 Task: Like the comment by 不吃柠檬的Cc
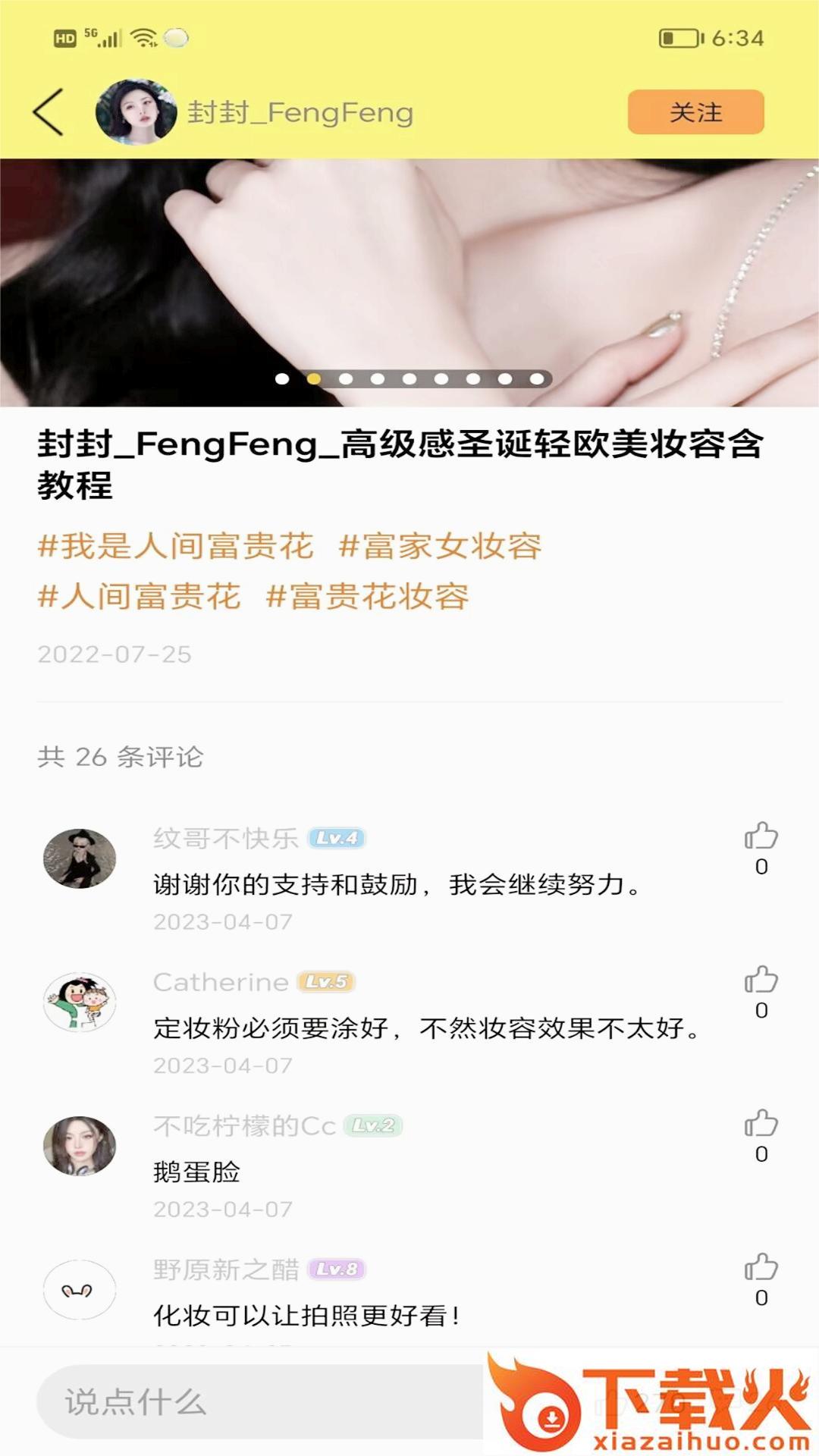click(x=761, y=1124)
